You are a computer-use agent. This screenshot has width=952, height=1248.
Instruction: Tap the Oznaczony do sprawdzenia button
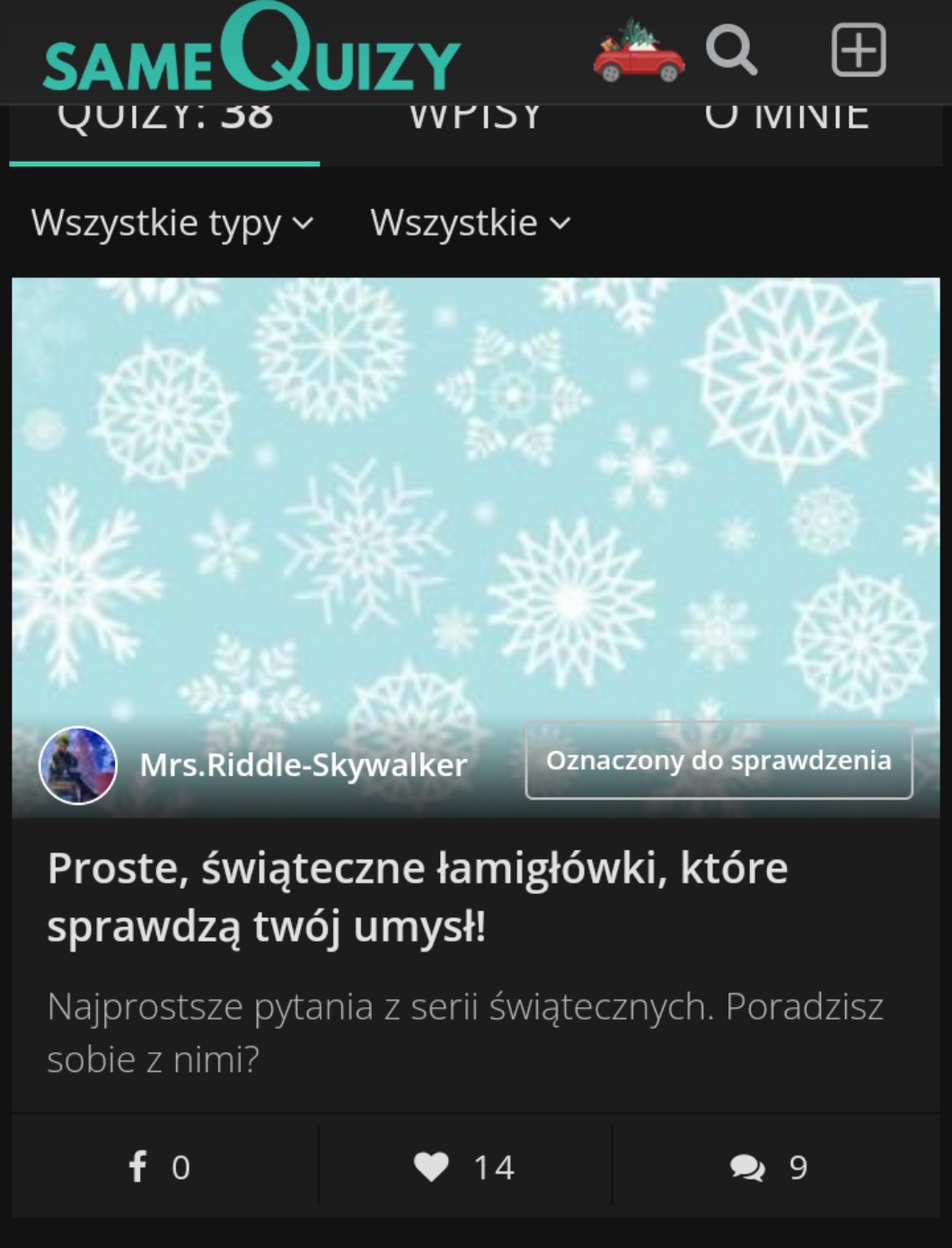(718, 761)
